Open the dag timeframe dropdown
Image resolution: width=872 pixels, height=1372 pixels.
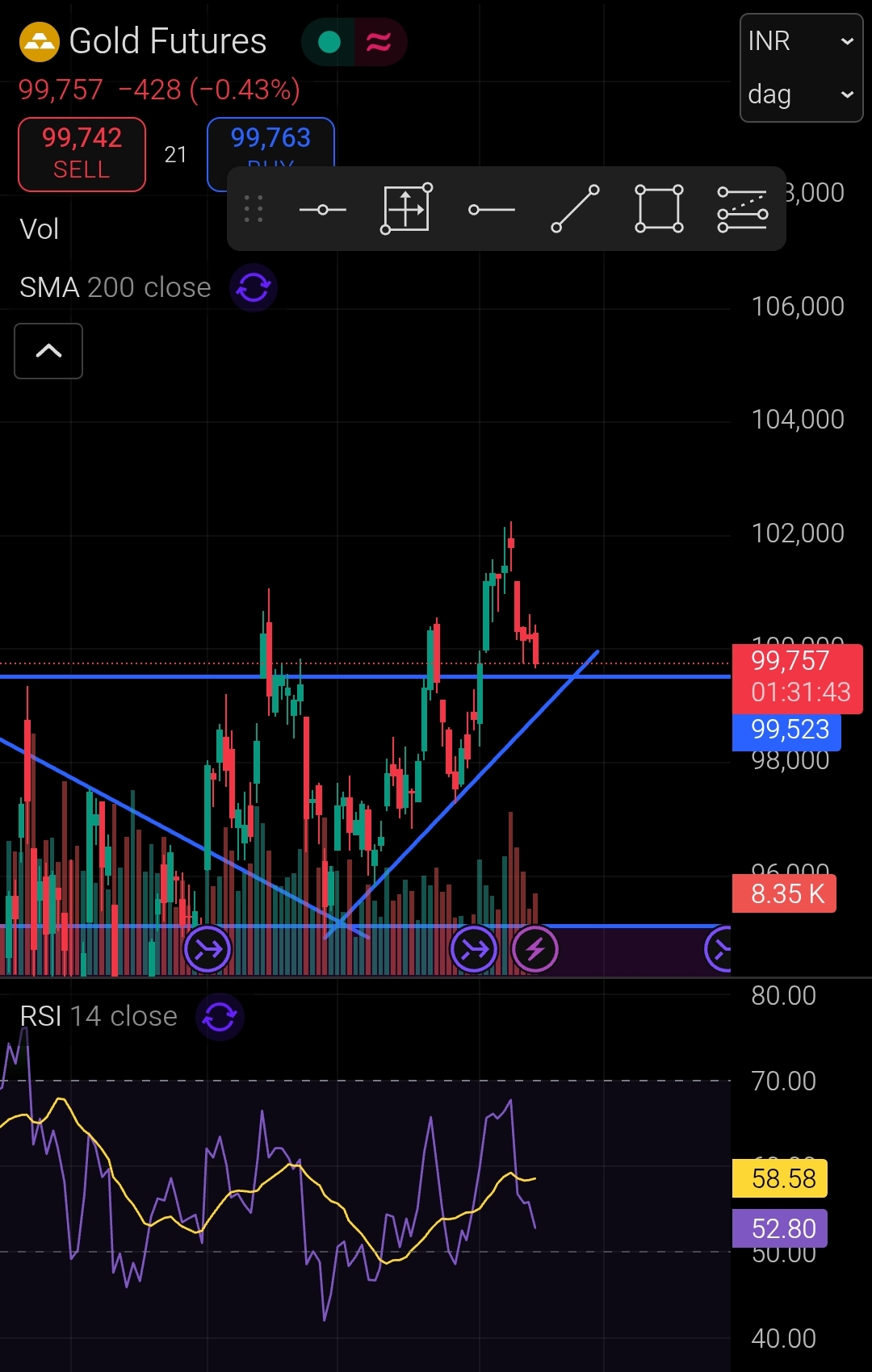tap(800, 94)
